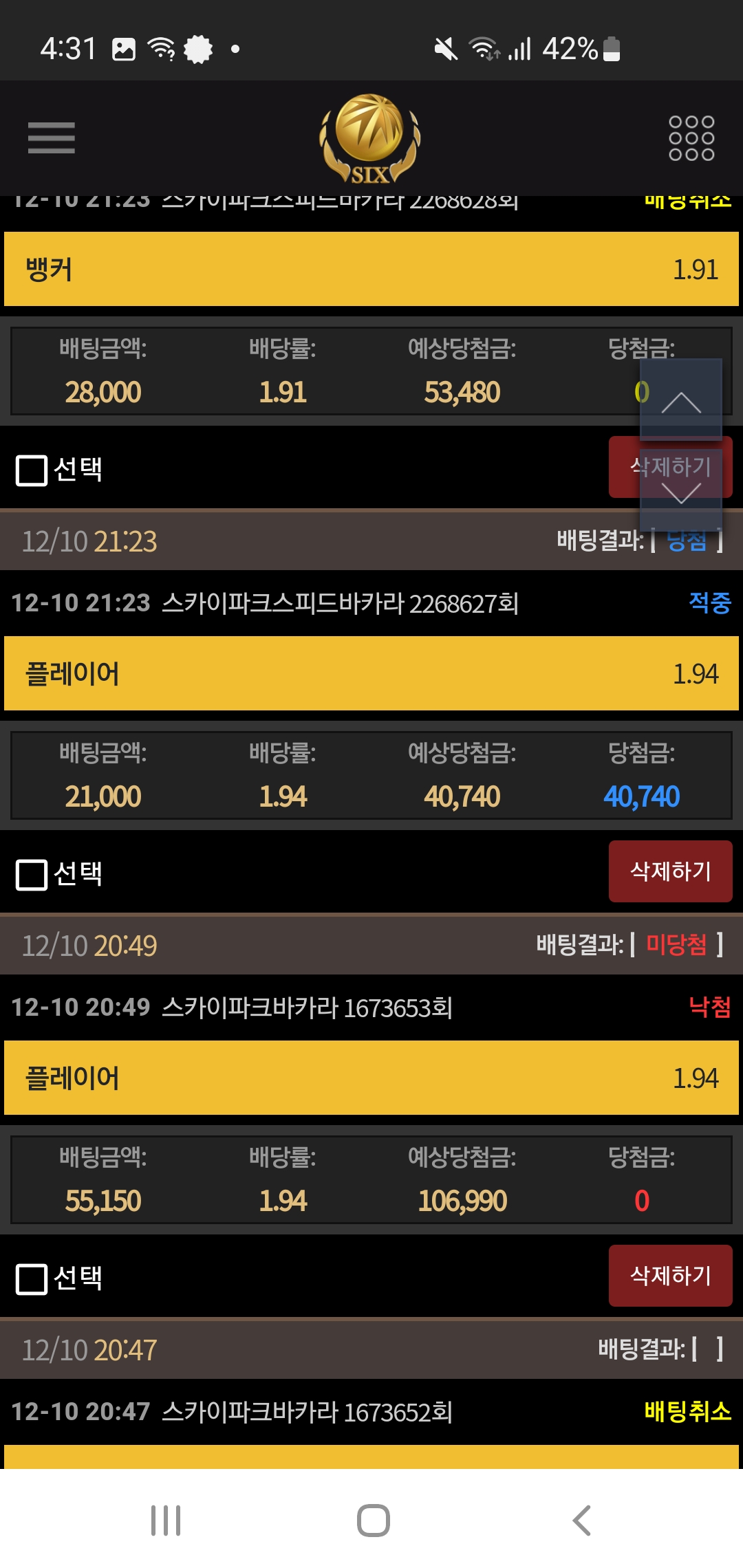This screenshot has height=1568, width=743.
Task: Open the nine-dot grid menu
Action: [691, 138]
